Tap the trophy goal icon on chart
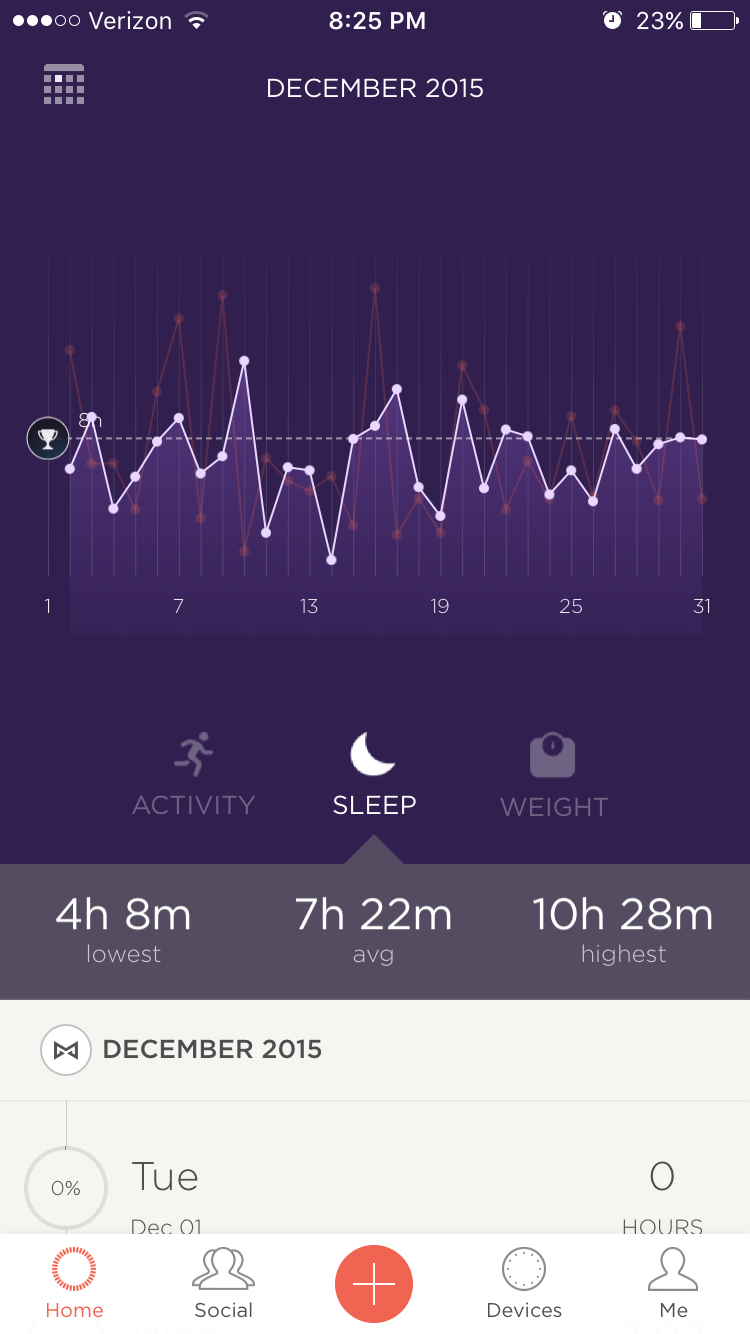Screen dimensions: 750x1334 pyautogui.click(x=47, y=438)
